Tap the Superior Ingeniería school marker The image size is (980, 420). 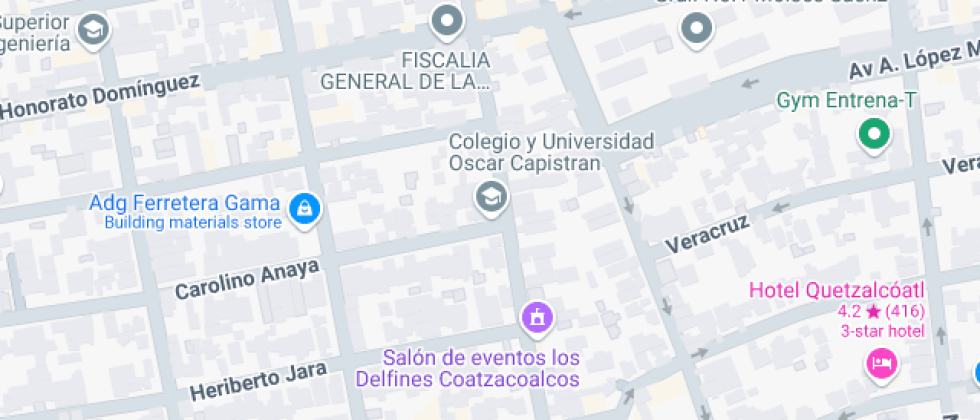click(94, 30)
